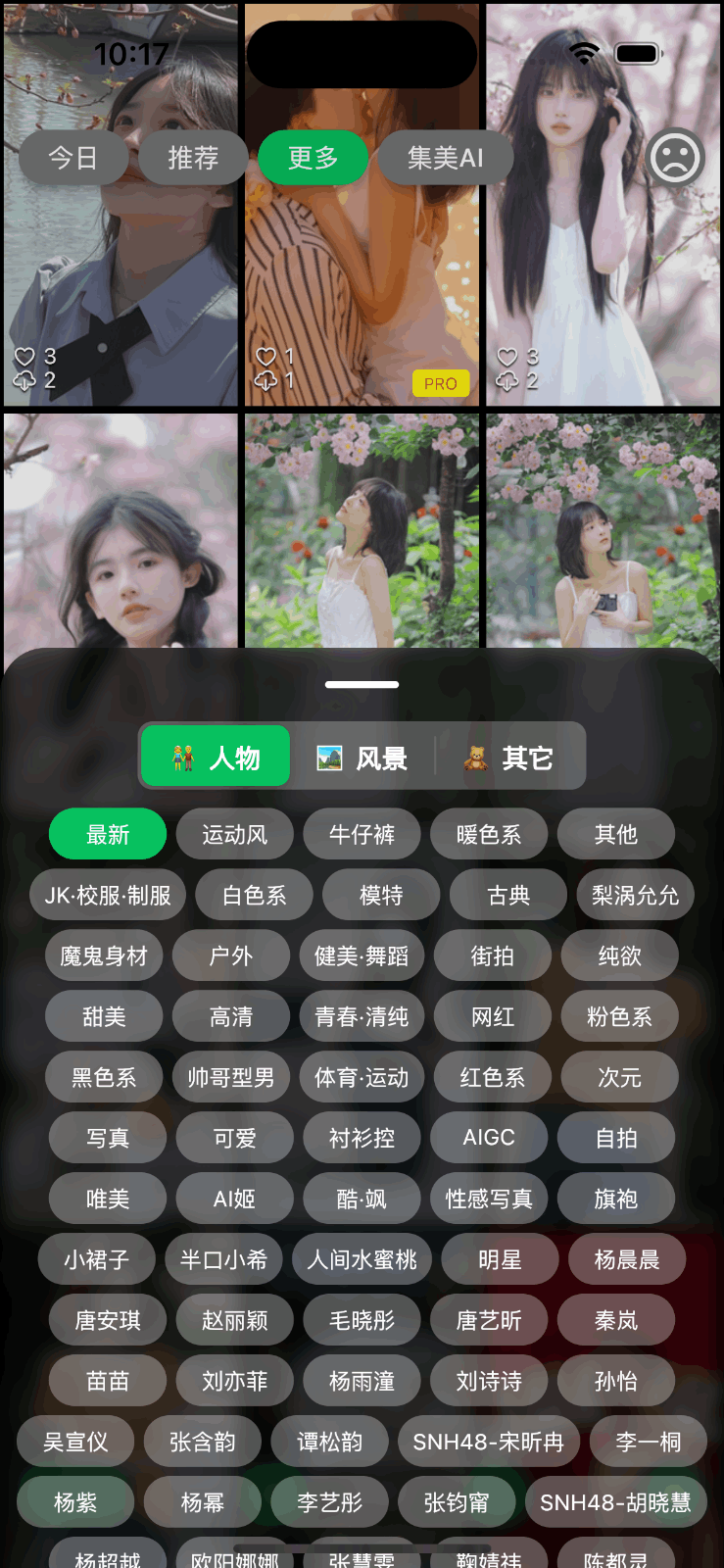Image resolution: width=724 pixels, height=1568 pixels.
Task: Switch to the 风景 category
Action: point(362,758)
